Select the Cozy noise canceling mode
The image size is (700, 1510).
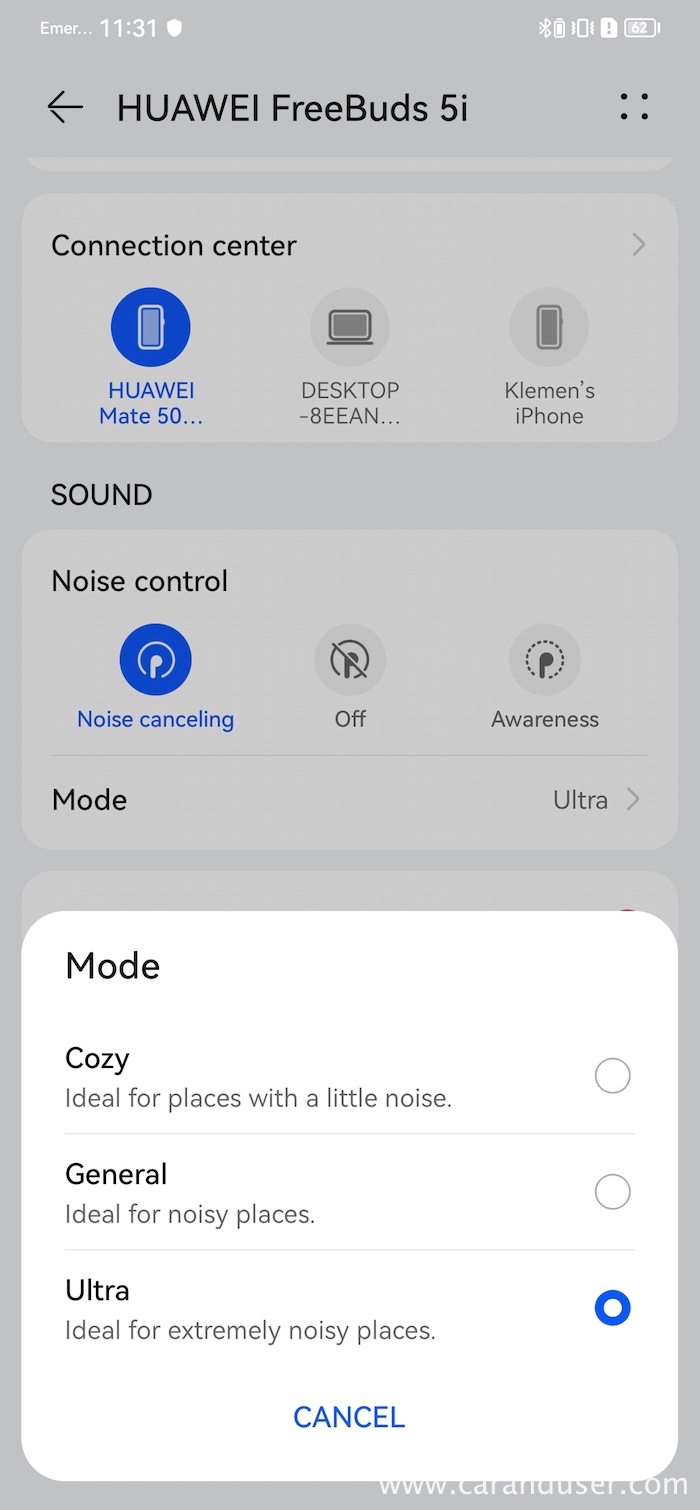click(x=612, y=1076)
